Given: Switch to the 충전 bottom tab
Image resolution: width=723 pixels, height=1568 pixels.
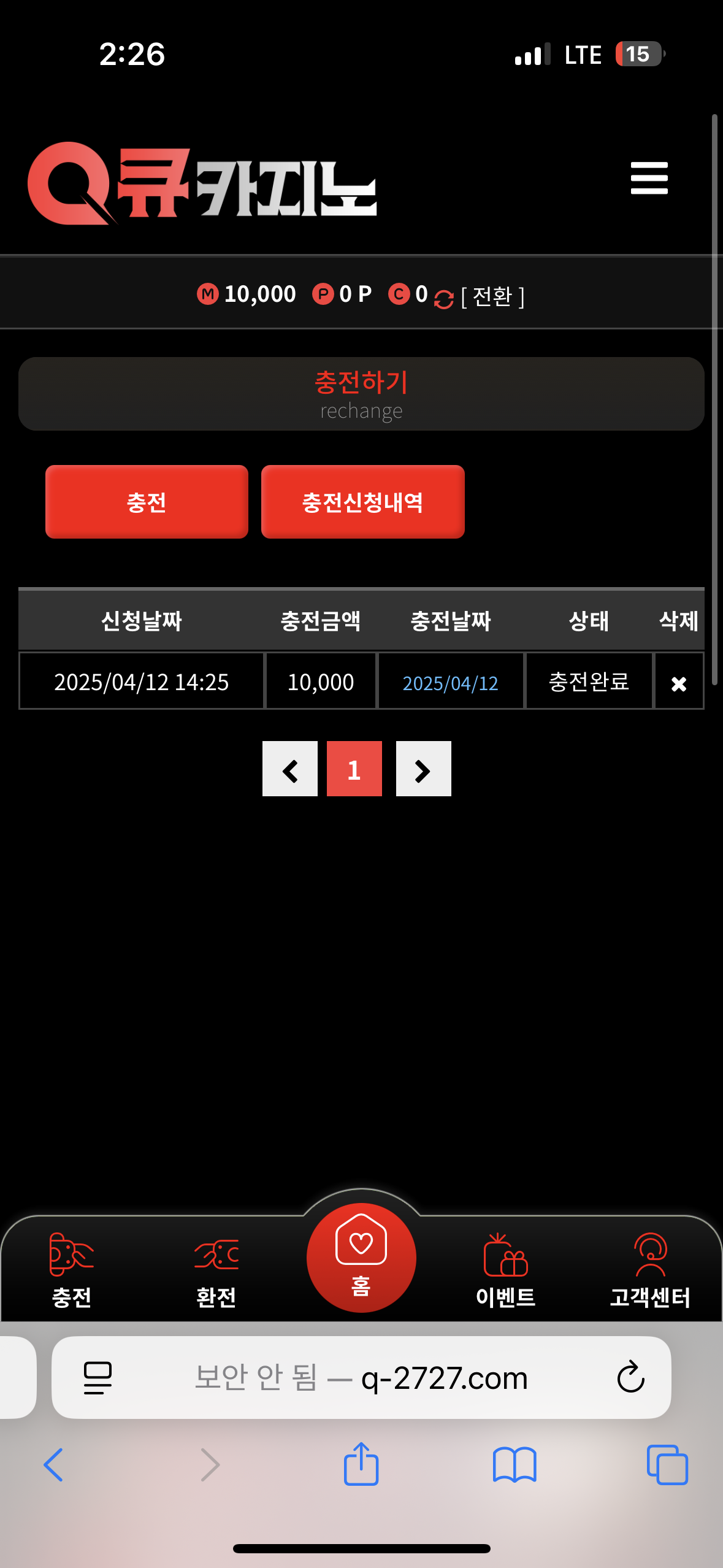Looking at the screenshot, I should (72, 1270).
